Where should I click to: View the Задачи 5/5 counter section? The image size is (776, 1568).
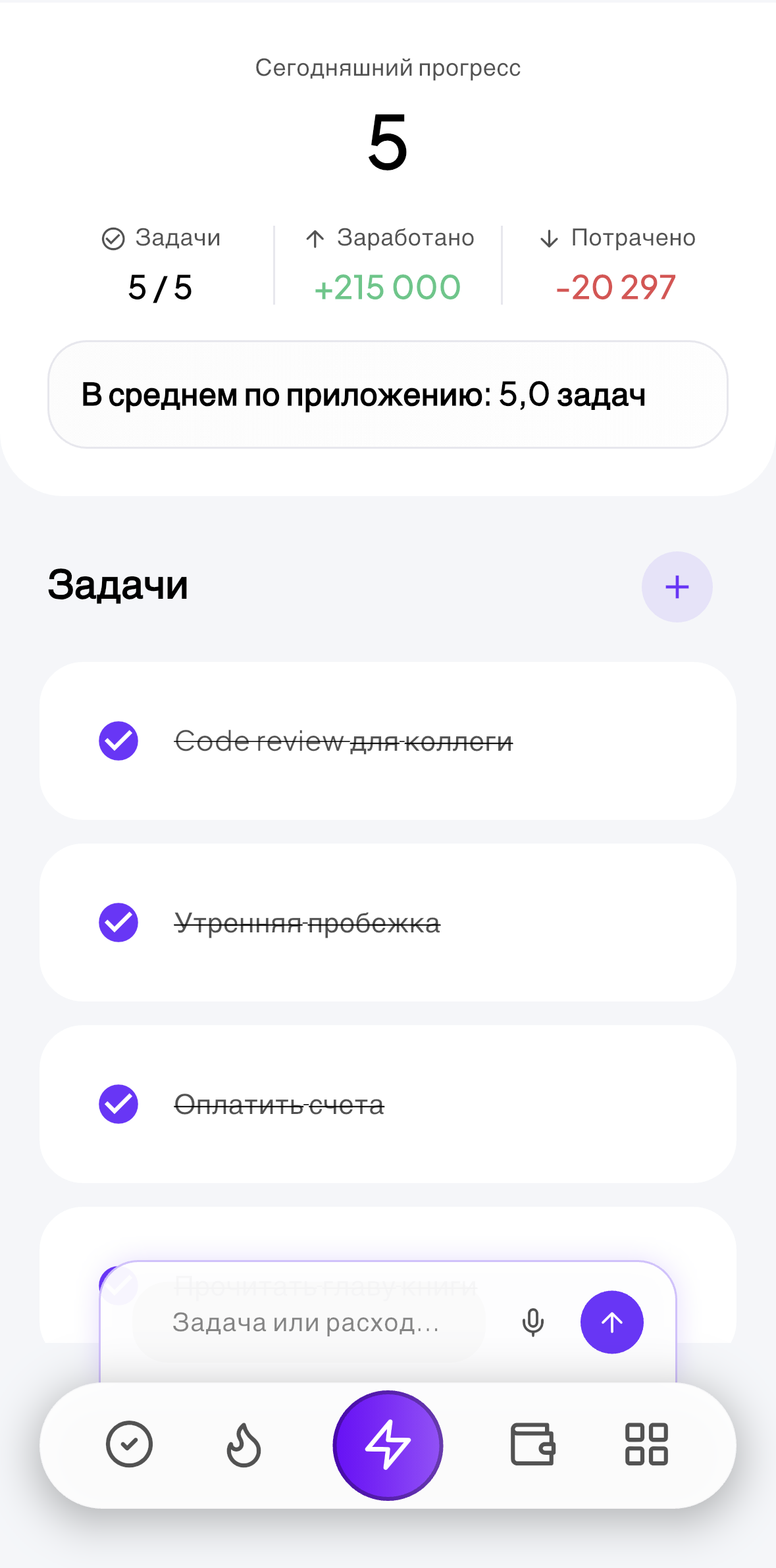click(x=161, y=263)
